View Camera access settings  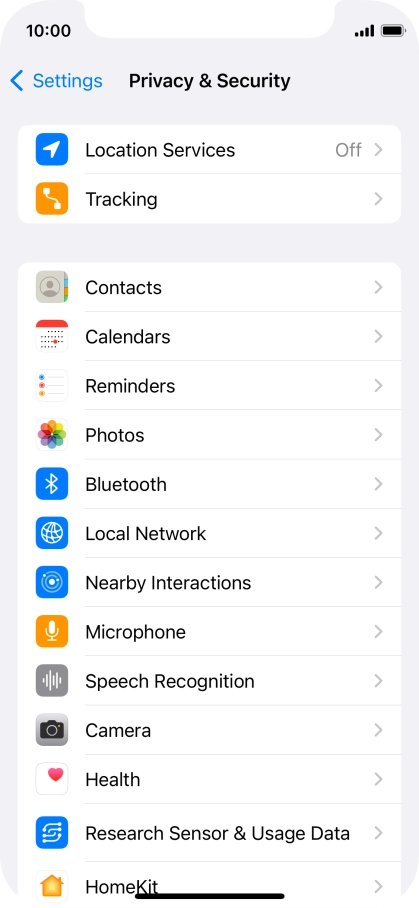(x=210, y=730)
